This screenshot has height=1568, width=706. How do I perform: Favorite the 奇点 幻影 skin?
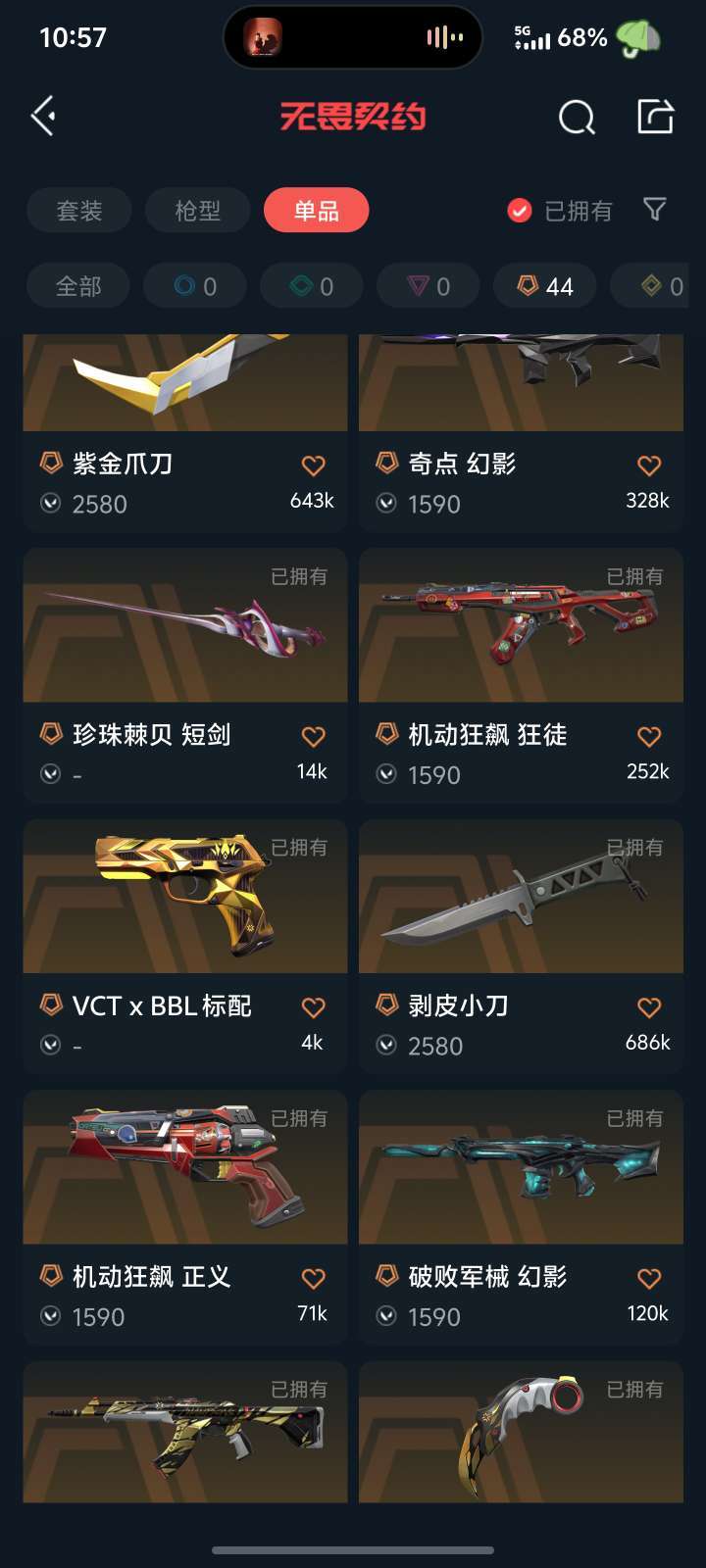(648, 465)
